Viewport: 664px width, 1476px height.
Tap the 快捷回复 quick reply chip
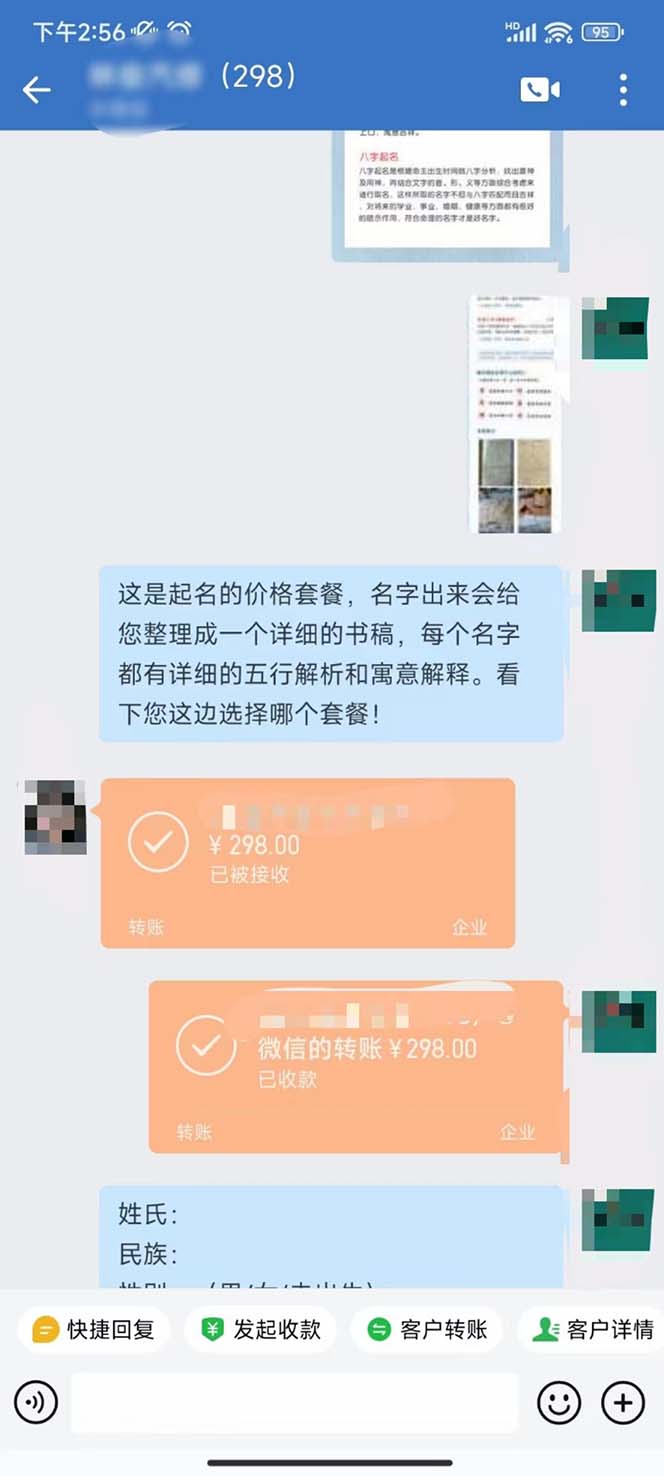pos(94,1329)
